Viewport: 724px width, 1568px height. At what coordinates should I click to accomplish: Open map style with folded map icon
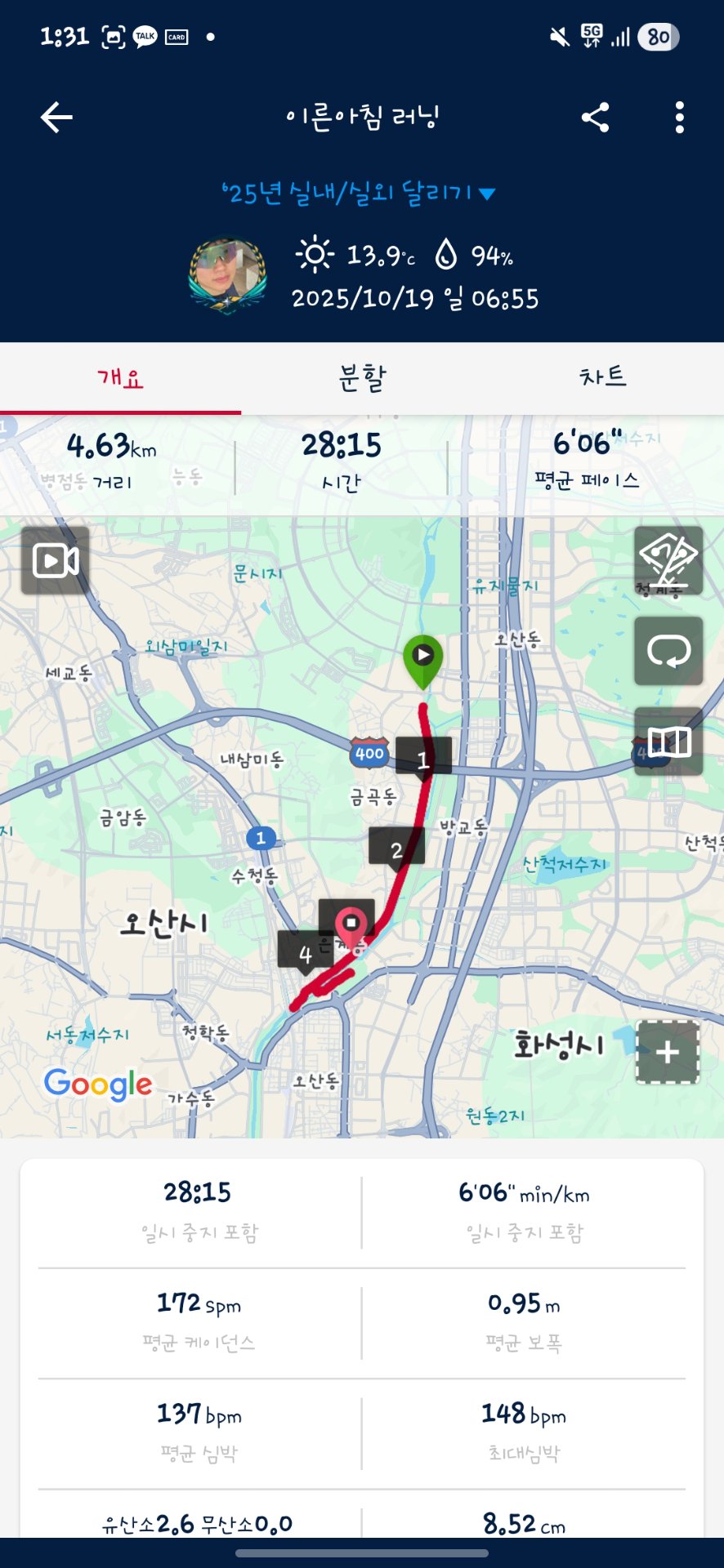(x=669, y=743)
